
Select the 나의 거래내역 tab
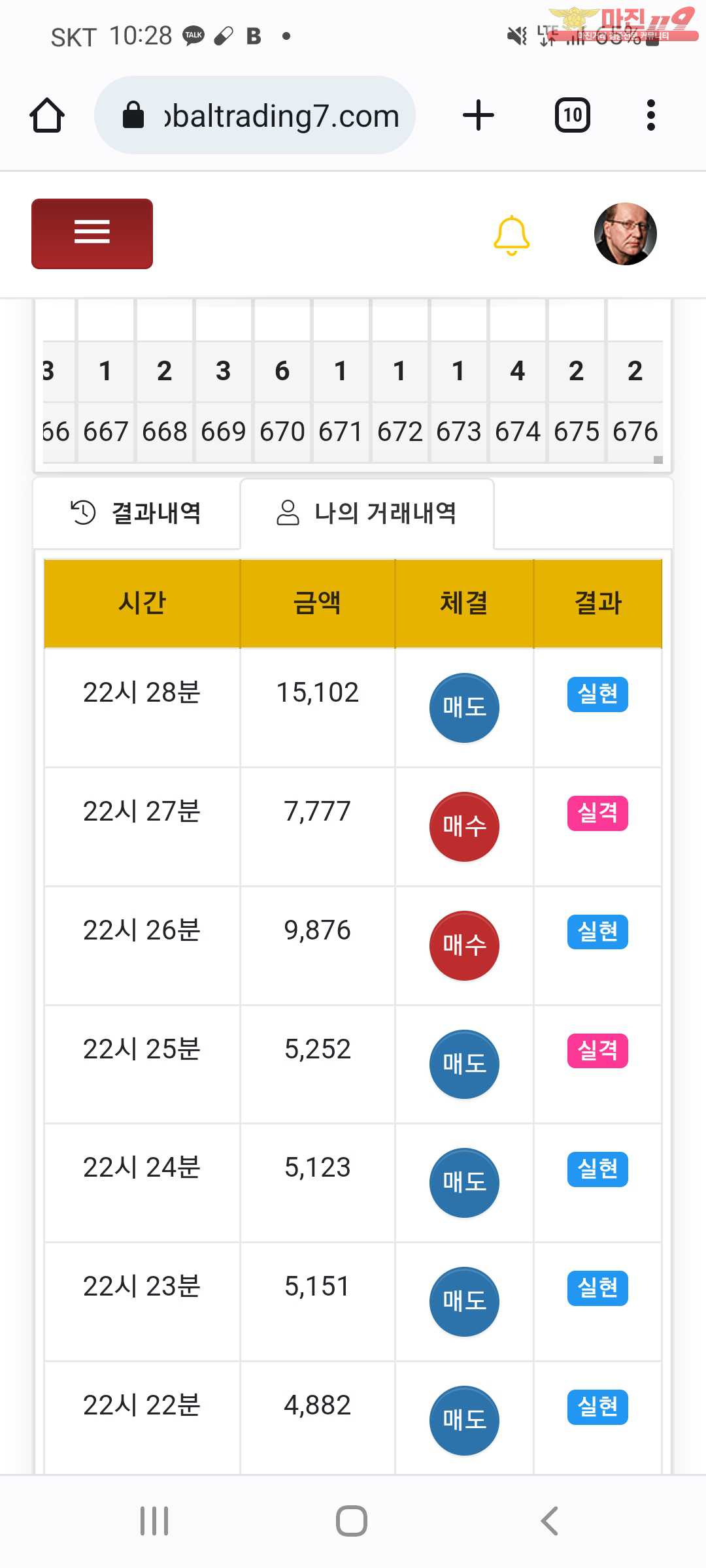[367, 513]
